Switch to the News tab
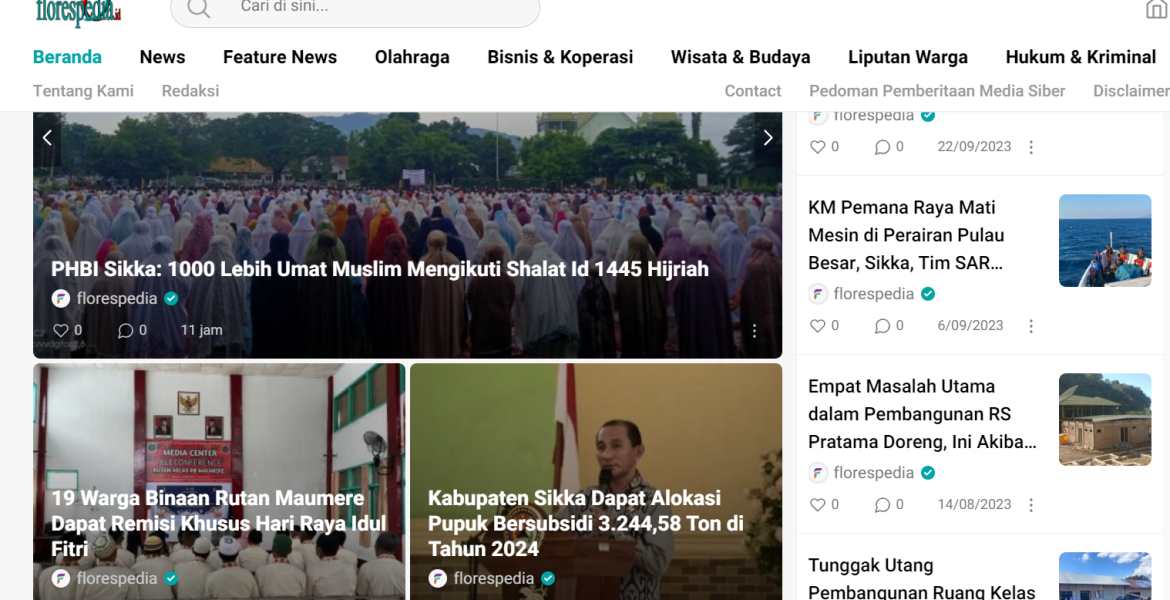Viewport: 1170px width, 600px height. point(162,57)
